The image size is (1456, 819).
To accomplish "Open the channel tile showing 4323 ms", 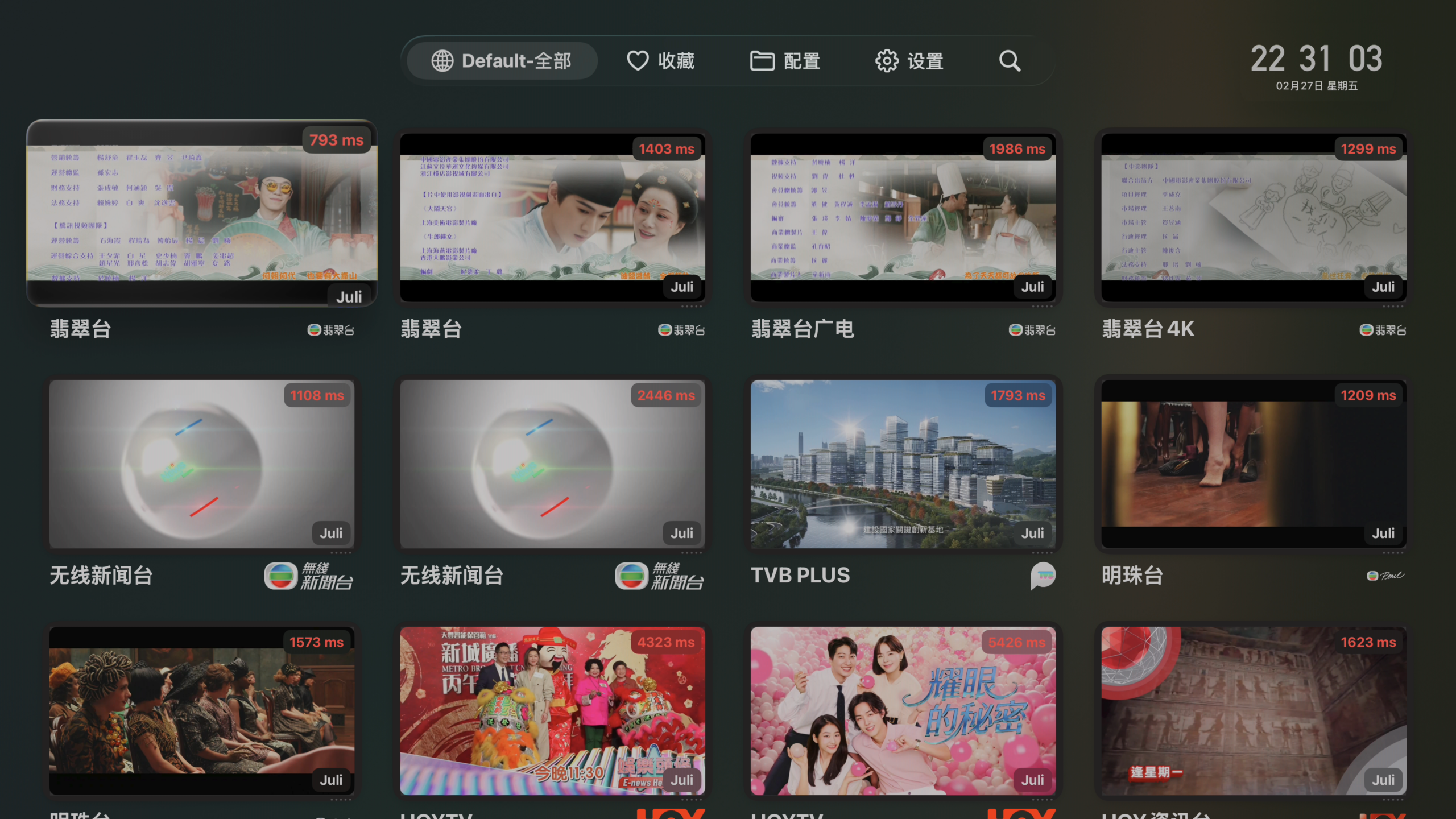I will click(552, 710).
